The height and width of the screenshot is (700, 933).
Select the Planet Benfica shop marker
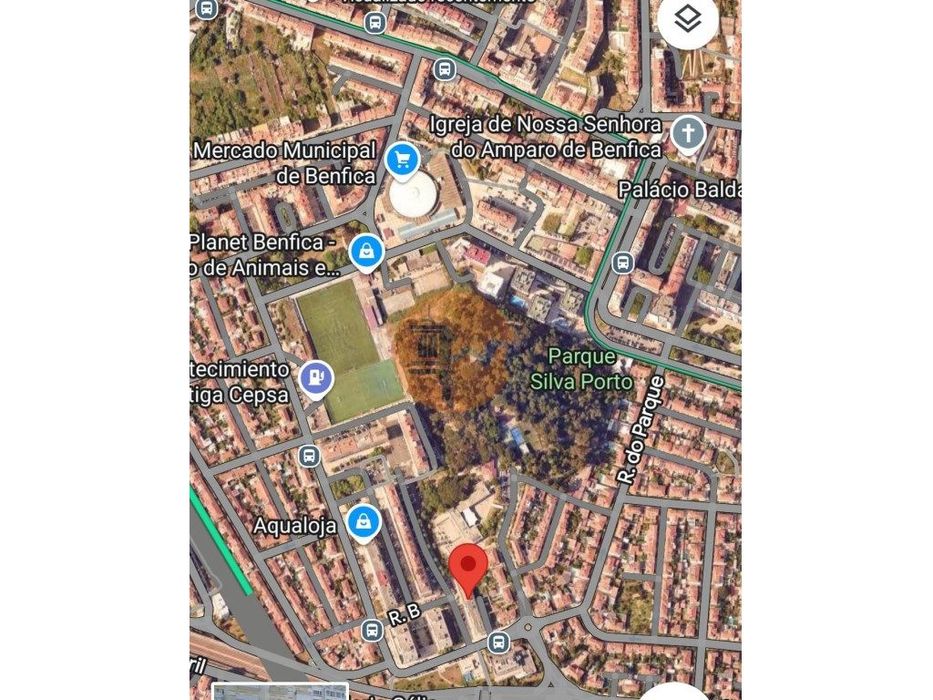click(x=367, y=251)
